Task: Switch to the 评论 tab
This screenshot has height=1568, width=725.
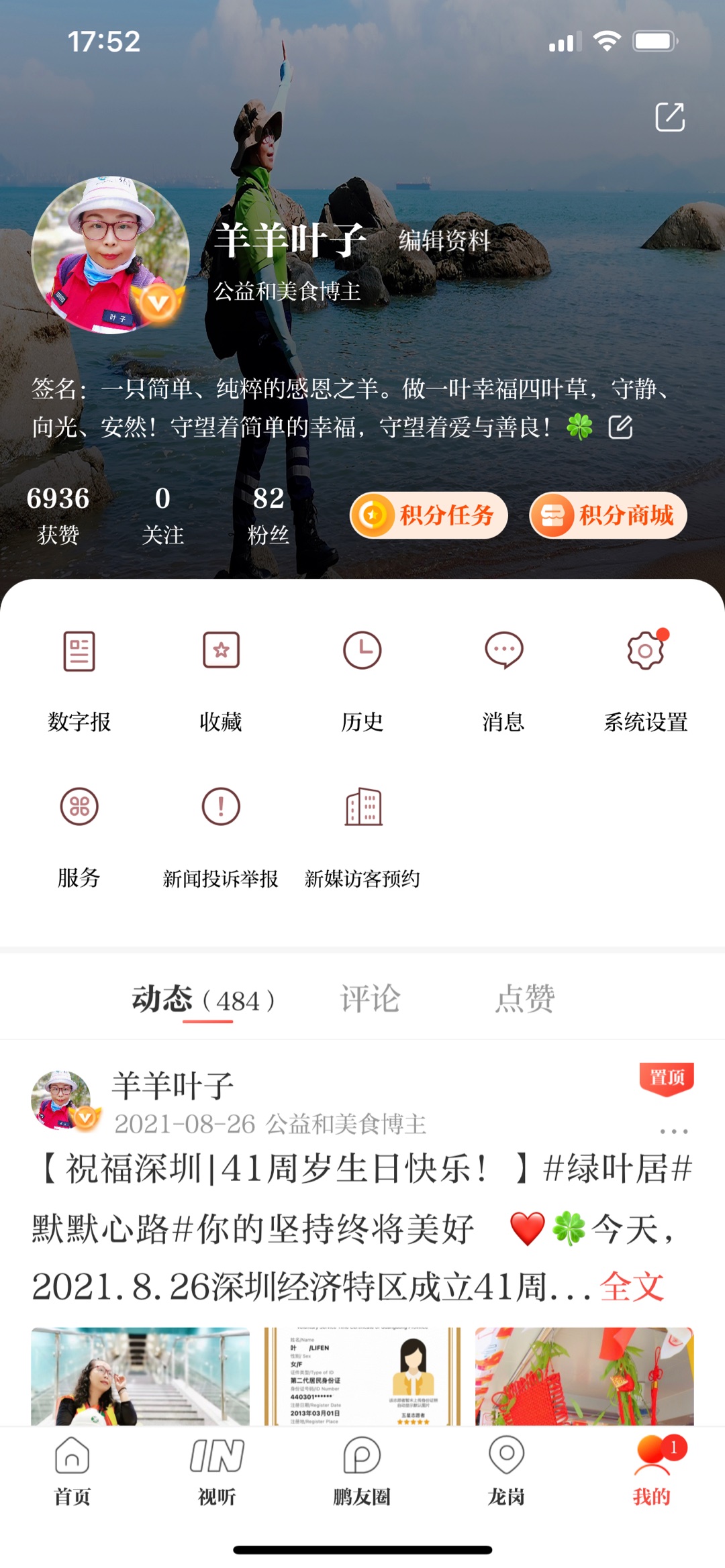Action: (370, 999)
